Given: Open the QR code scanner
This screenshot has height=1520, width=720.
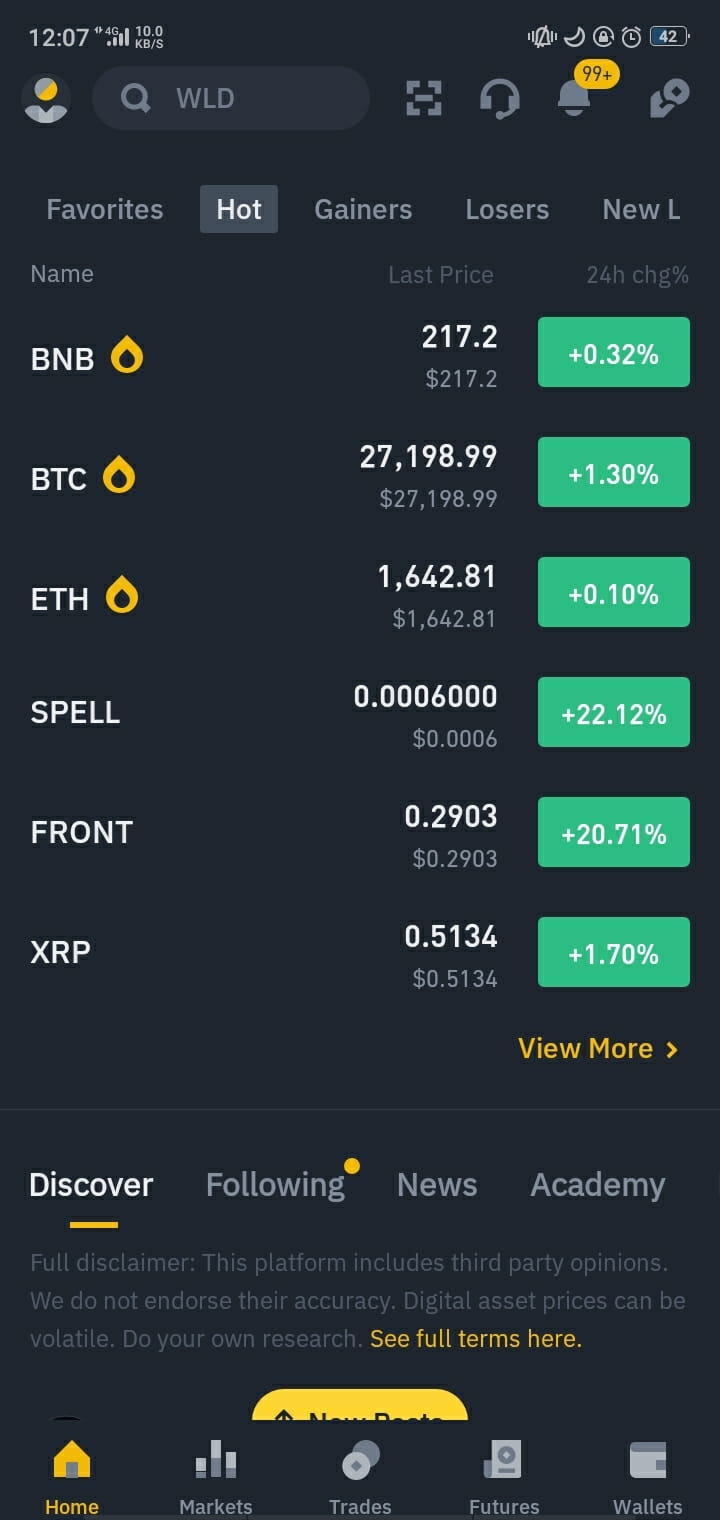Looking at the screenshot, I should (x=423, y=98).
